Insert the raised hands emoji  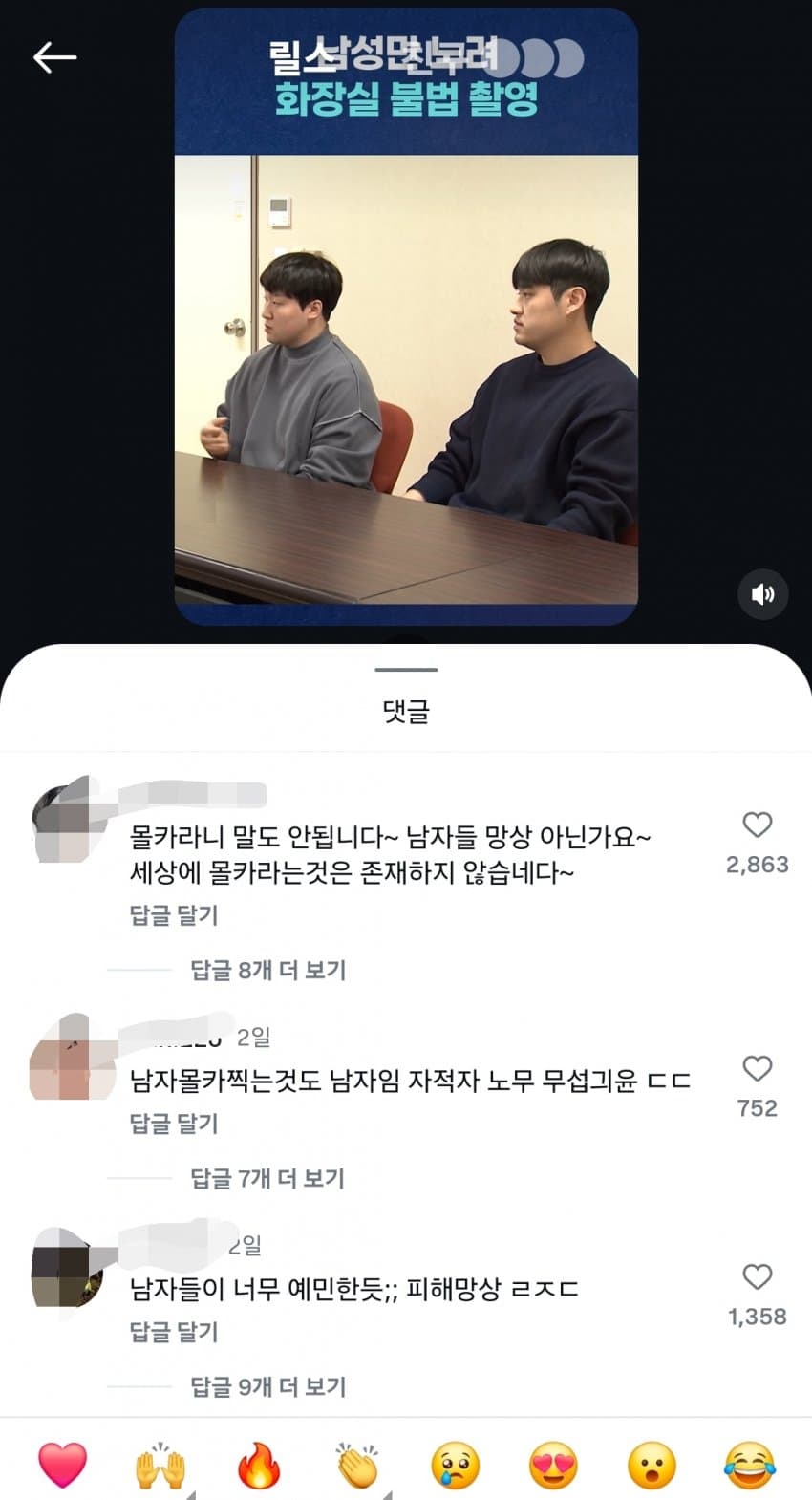pyautogui.click(x=160, y=1466)
